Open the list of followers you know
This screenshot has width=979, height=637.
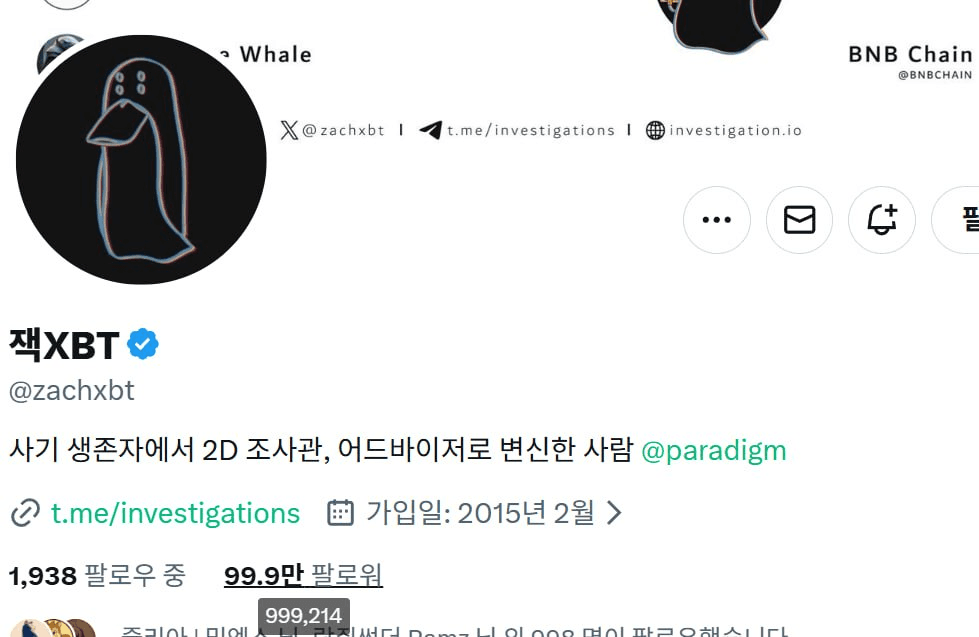click(450, 632)
